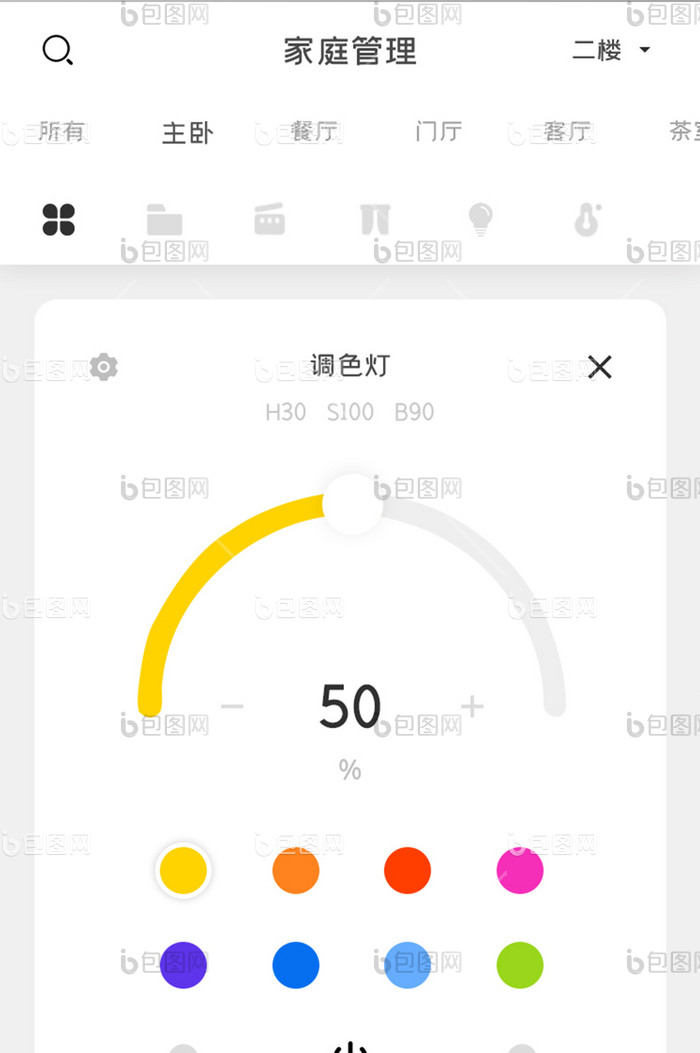Viewport: 700px width, 1053px height.
Task: Tap the brightness arc slider knob
Action: point(353,504)
